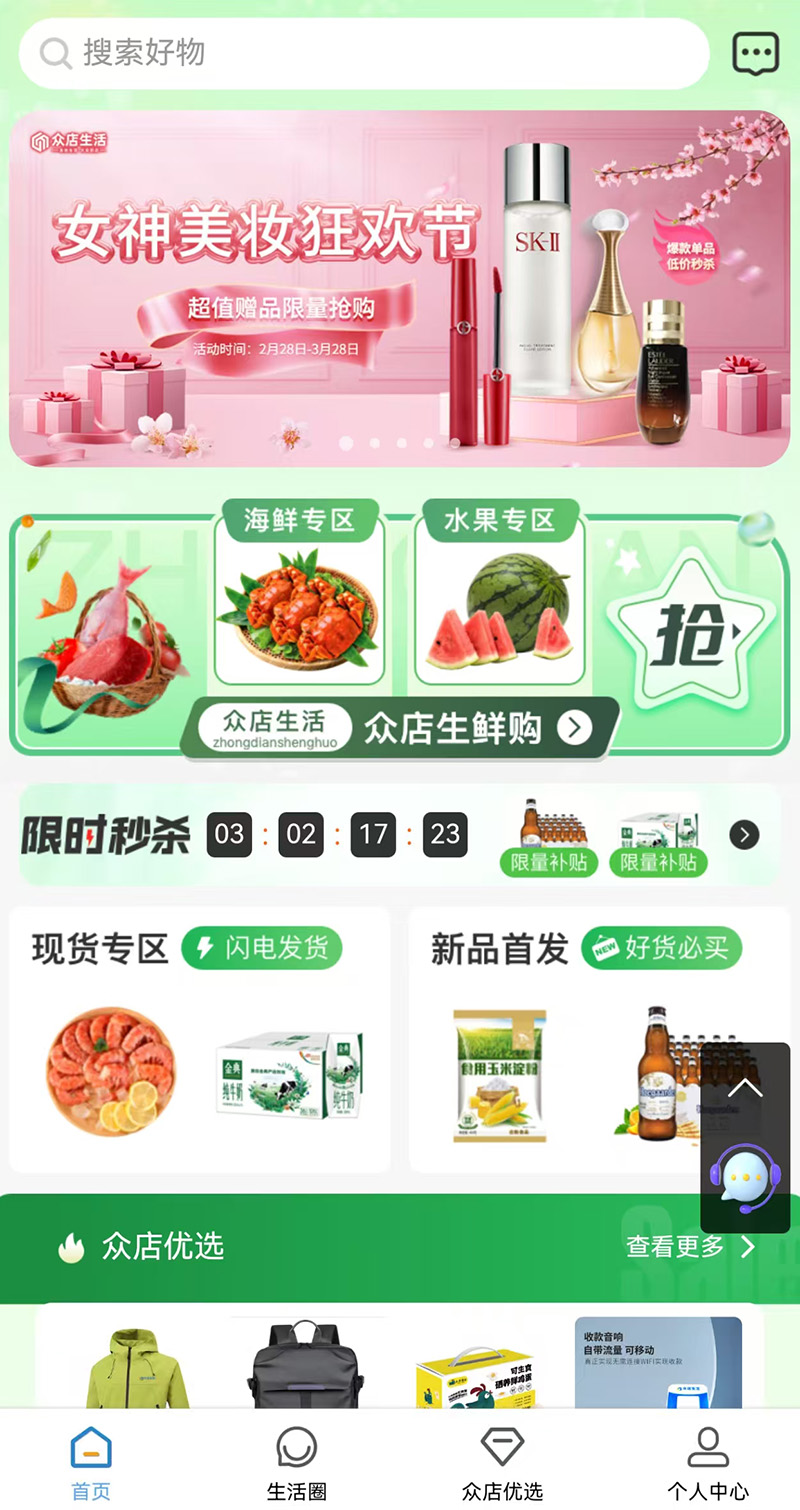Open the 现货专区 闪电发货 section
800x1510 pixels.
pos(200,1040)
